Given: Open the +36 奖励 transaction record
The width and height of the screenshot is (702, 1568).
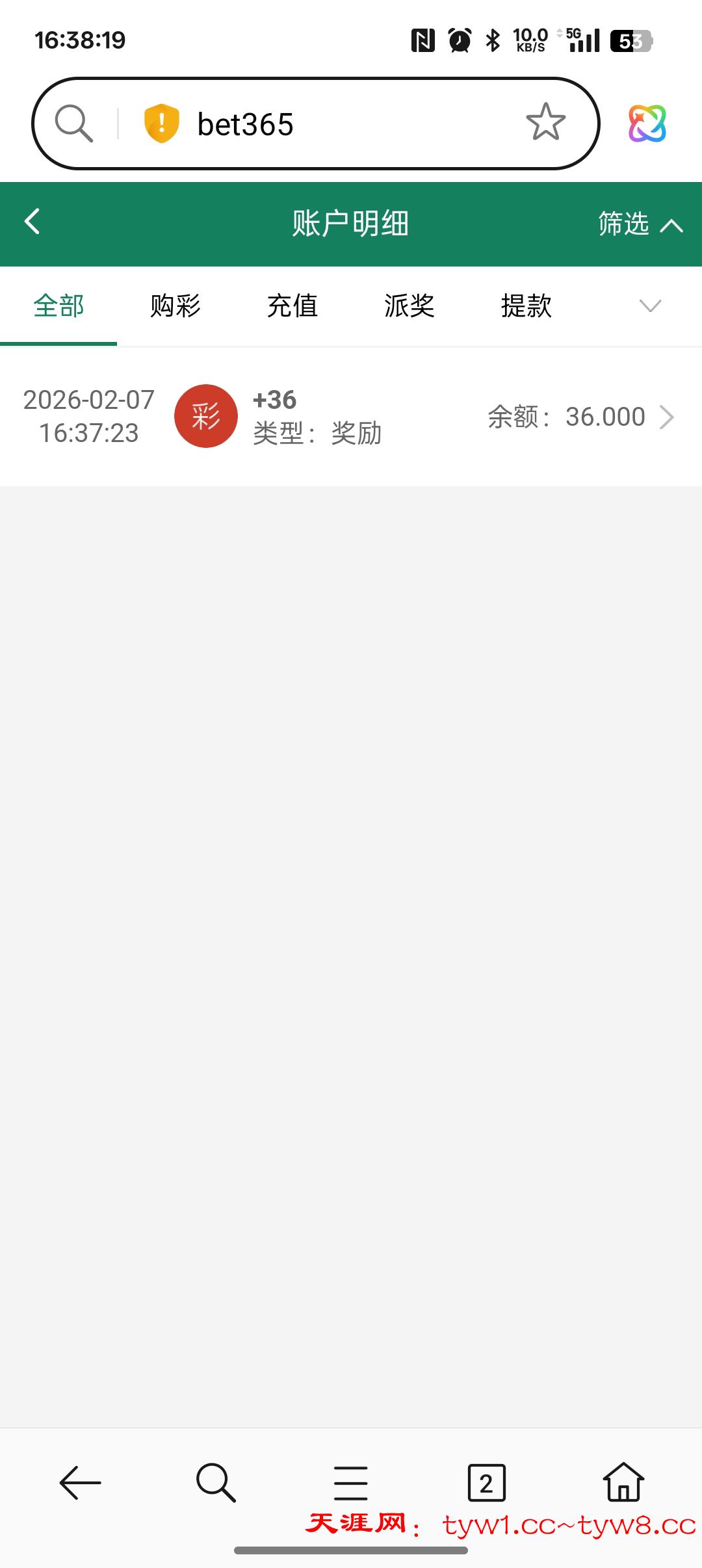Looking at the screenshot, I should click(351, 417).
